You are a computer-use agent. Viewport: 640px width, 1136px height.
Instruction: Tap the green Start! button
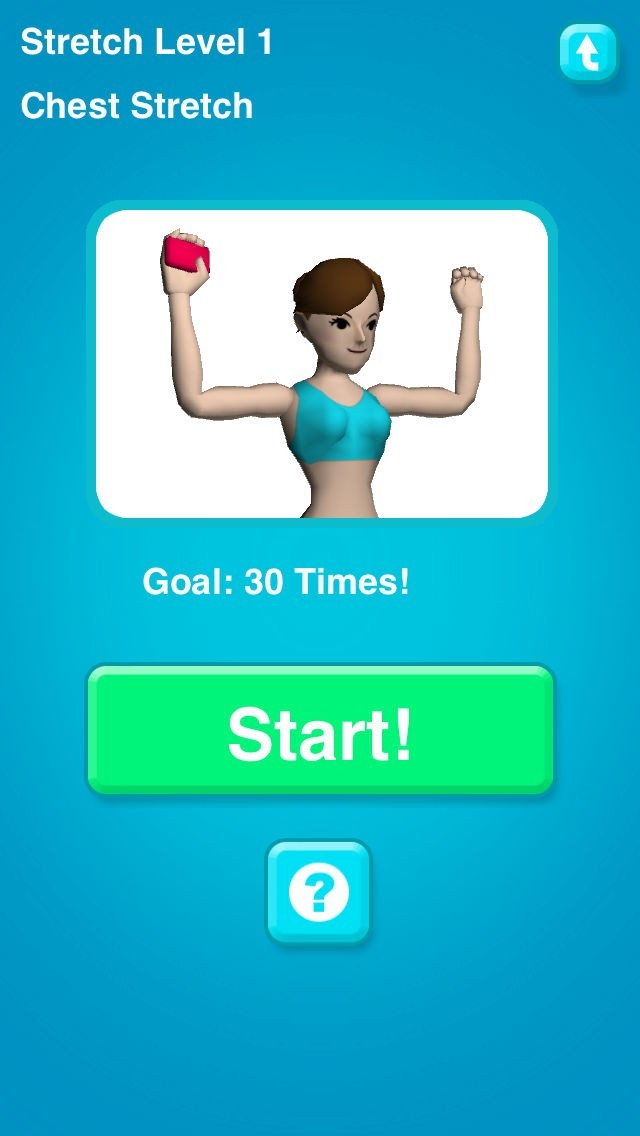click(x=320, y=730)
